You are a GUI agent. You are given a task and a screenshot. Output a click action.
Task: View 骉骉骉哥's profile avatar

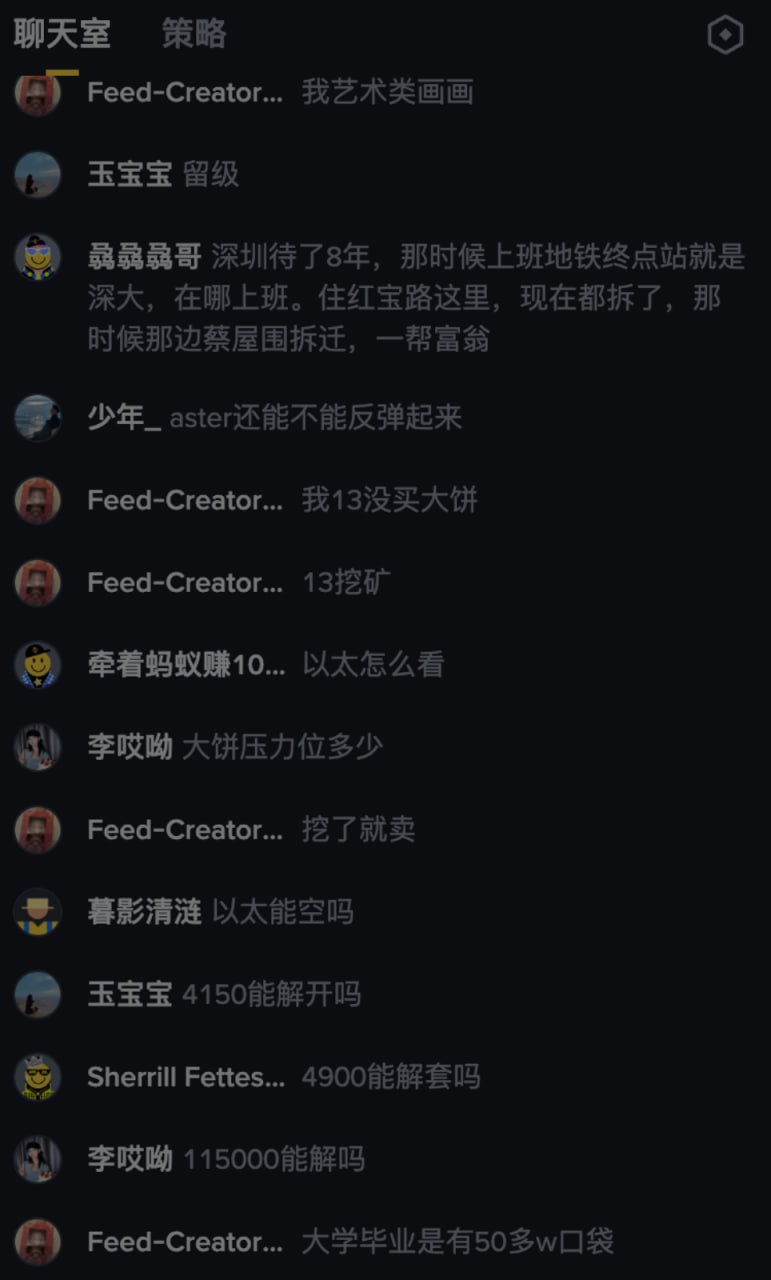[x=38, y=257]
